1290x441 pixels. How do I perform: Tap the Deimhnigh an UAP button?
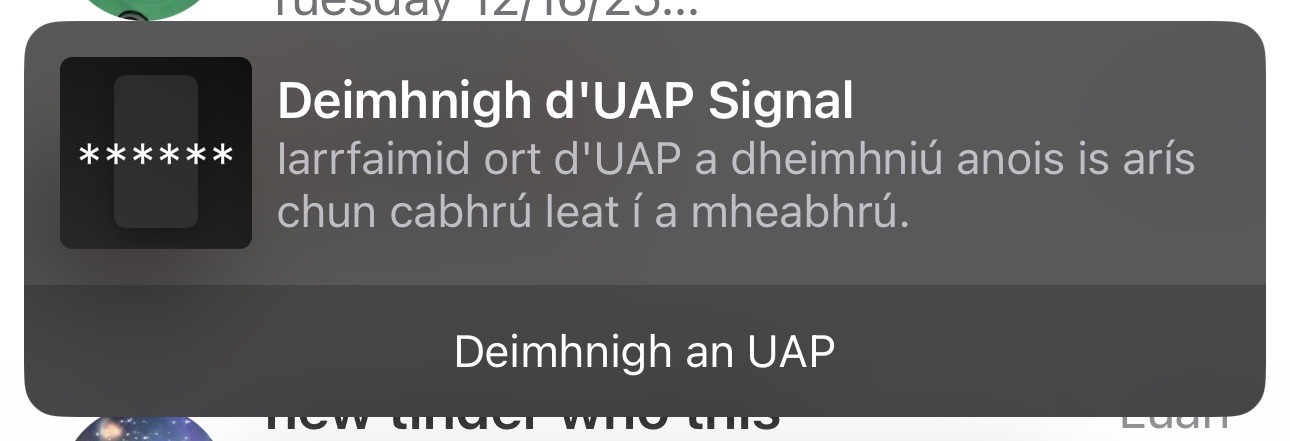[x=644, y=351]
